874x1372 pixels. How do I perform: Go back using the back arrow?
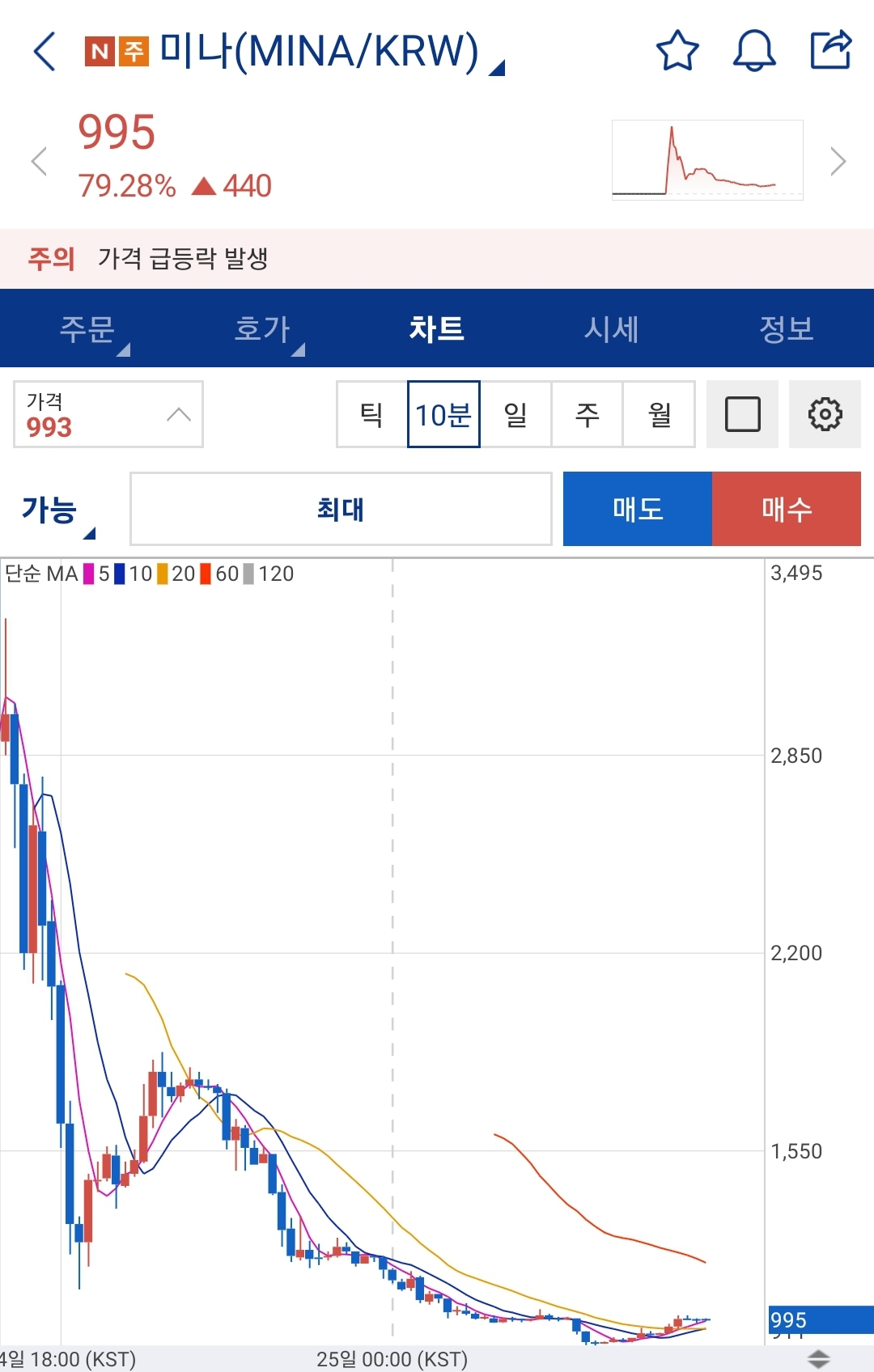[45, 52]
